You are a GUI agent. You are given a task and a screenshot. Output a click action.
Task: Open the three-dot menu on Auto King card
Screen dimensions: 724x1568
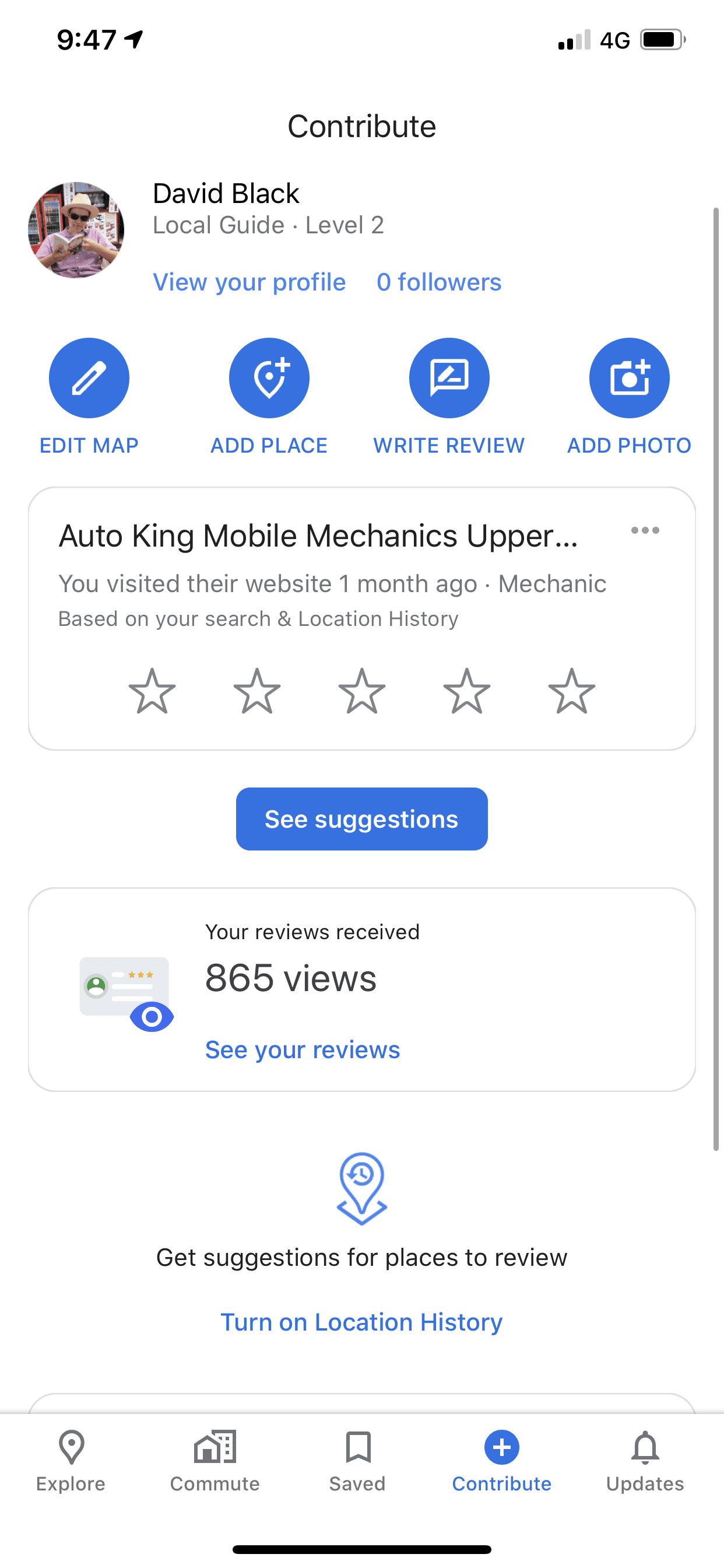pyautogui.click(x=645, y=530)
